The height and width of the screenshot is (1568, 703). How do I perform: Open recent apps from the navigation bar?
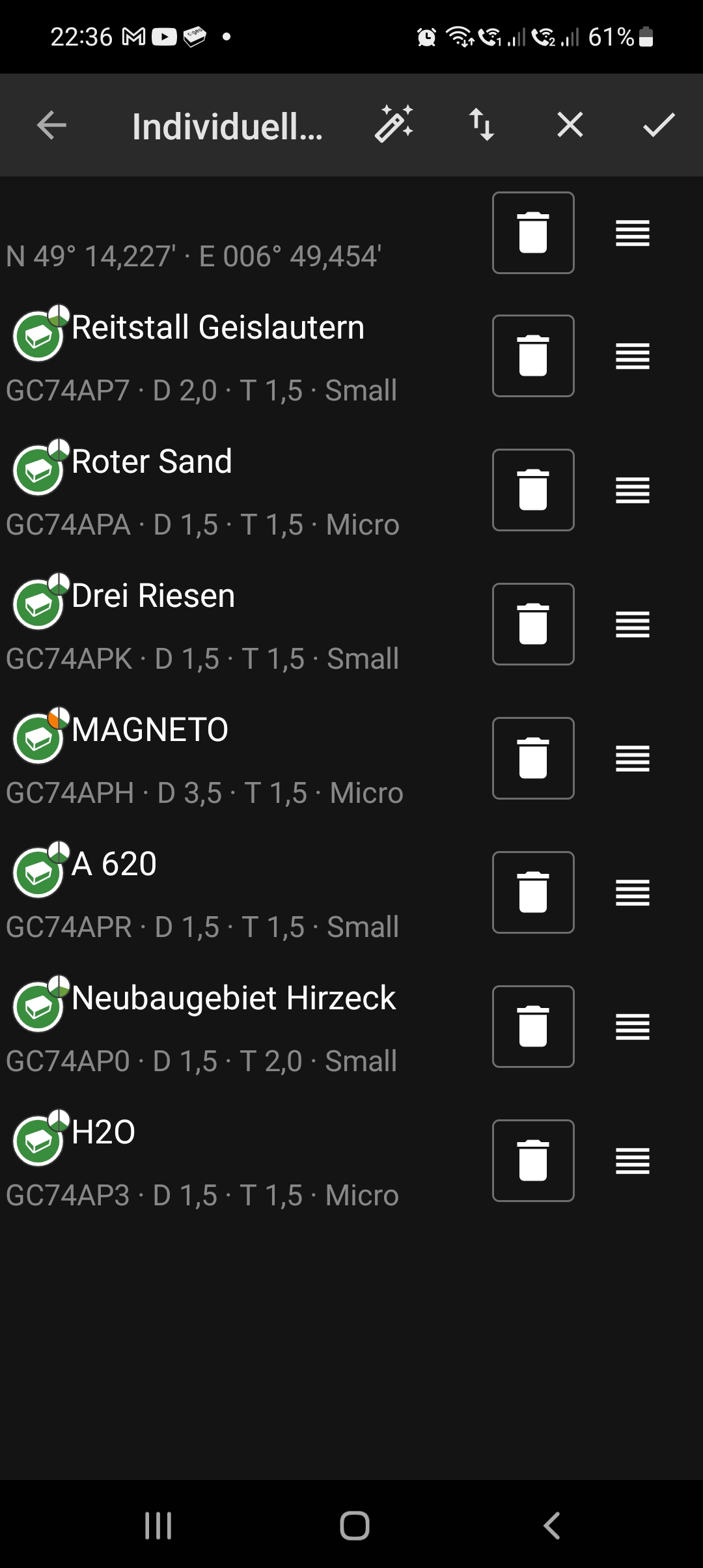158,1525
